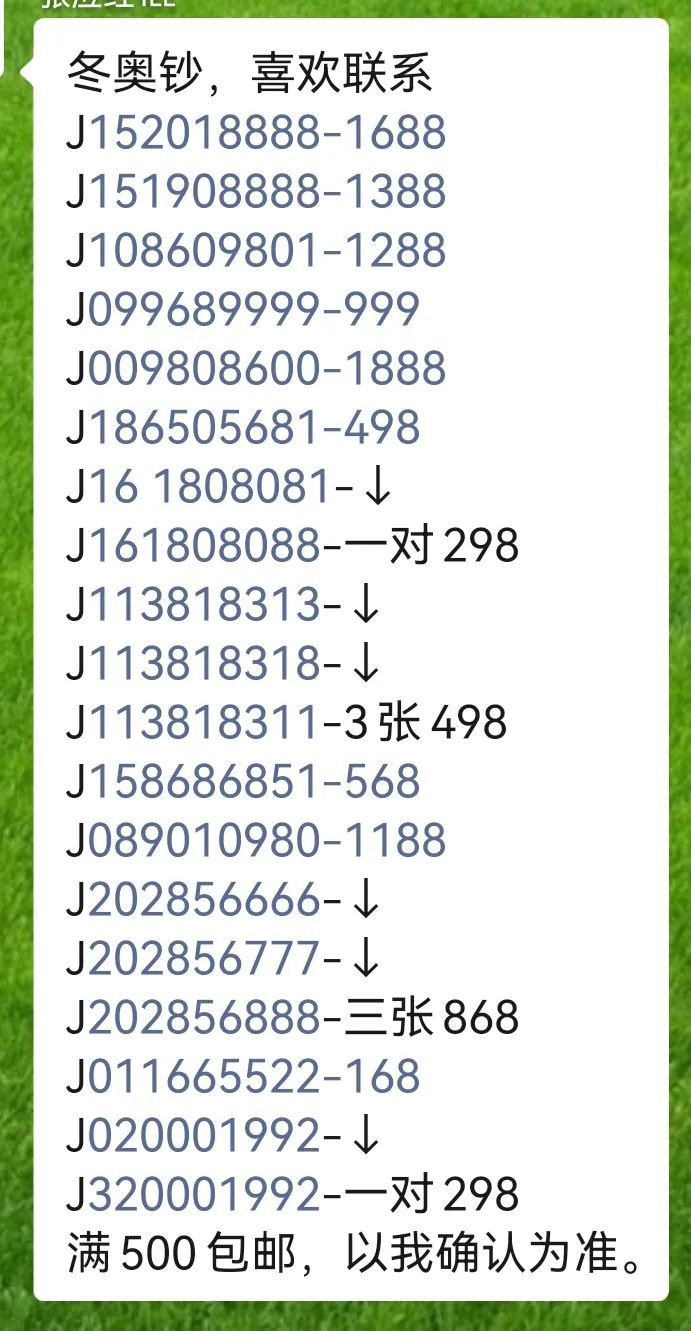Viewport: 691px width, 1331px height.
Task: Tap the highlighted number 011665522-168
Action: pyautogui.click(x=254, y=1077)
